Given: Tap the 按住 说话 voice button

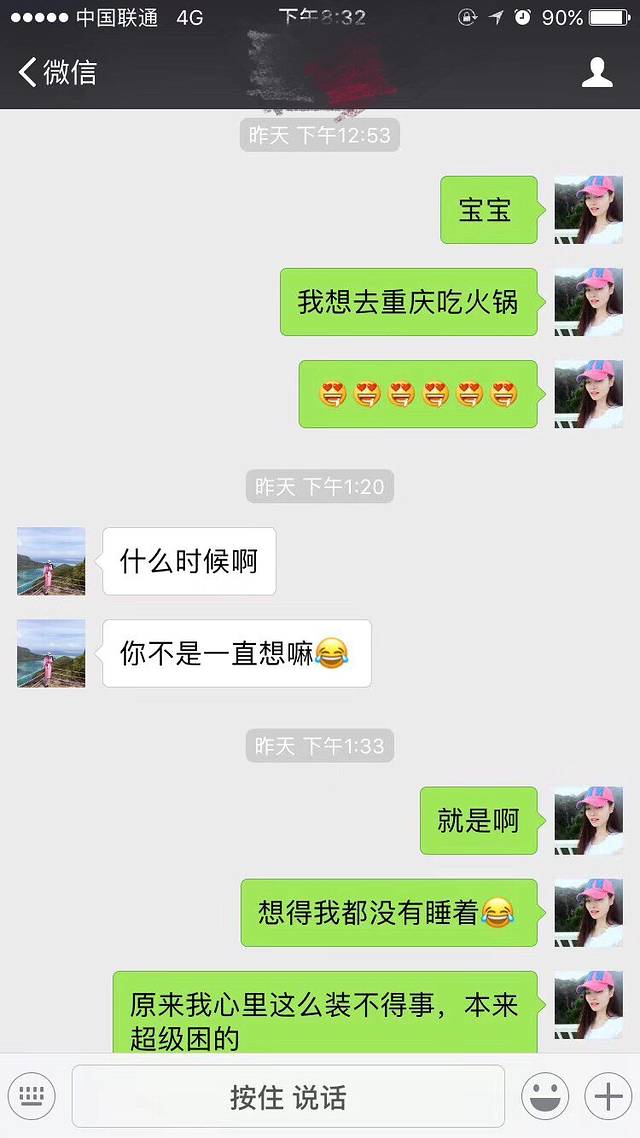Looking at the screenshot, I should point(288,1096).
